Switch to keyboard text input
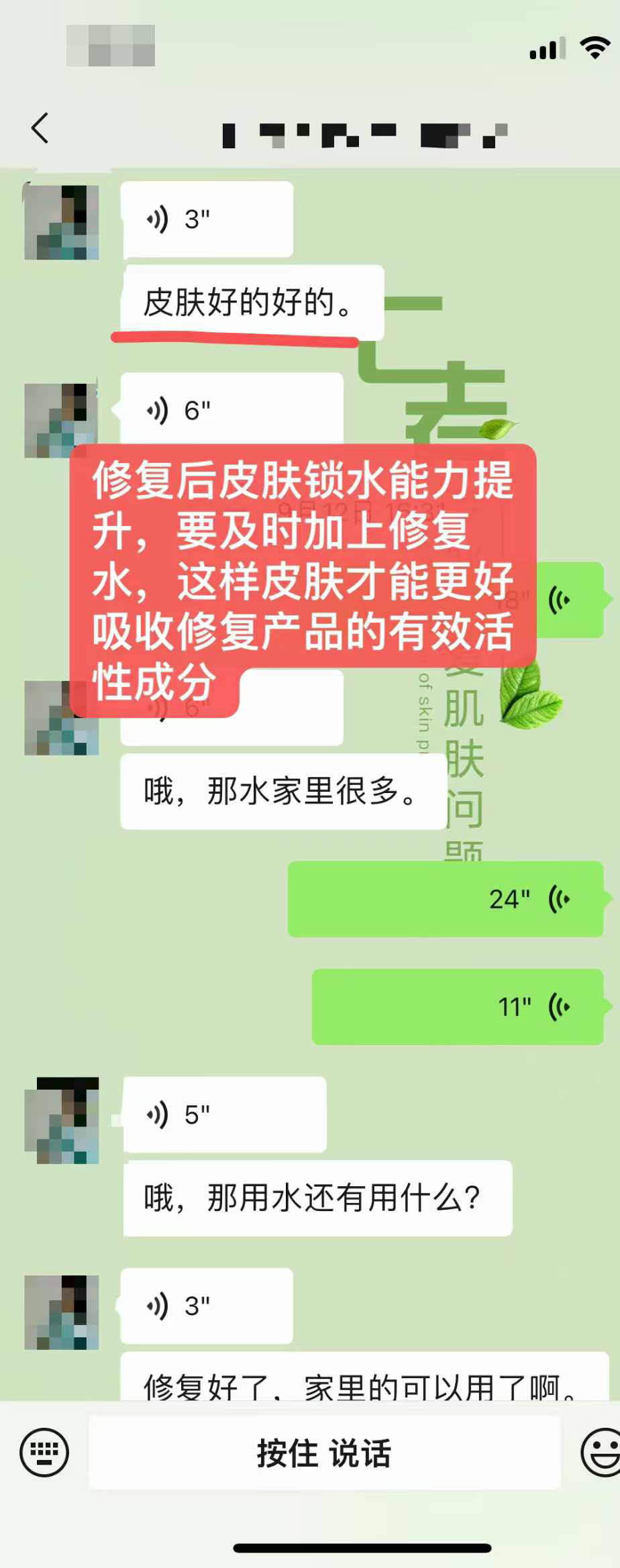The image size is (620, 1568). [x=44, y=1453]
